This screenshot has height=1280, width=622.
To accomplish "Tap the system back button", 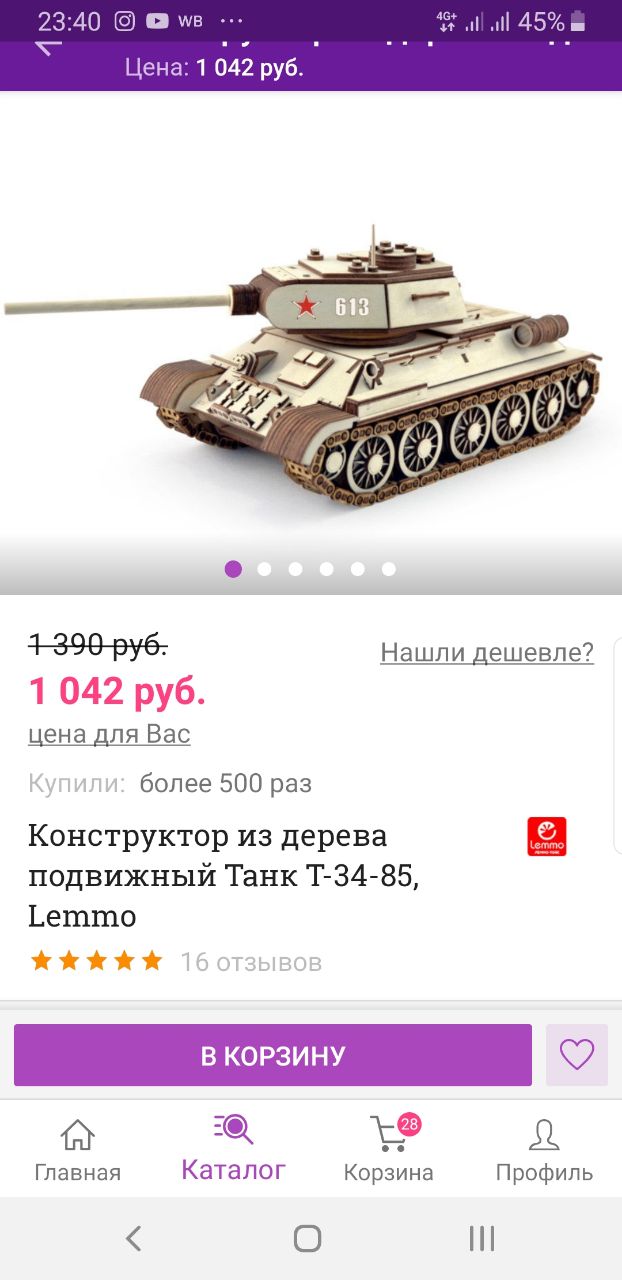I will point(134,1239).
